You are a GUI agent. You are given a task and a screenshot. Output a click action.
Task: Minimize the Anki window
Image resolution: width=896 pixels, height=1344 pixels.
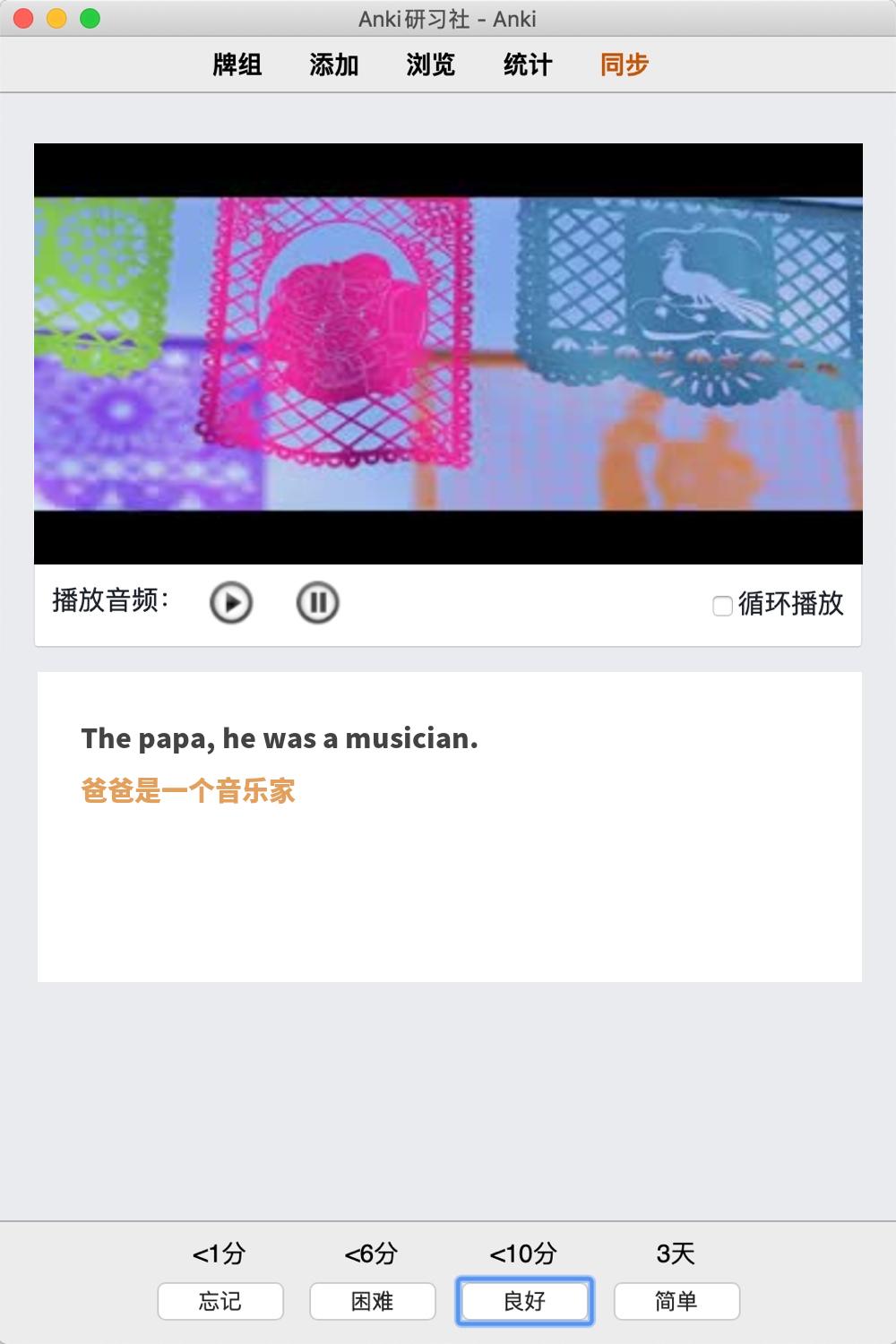point(56,18)
